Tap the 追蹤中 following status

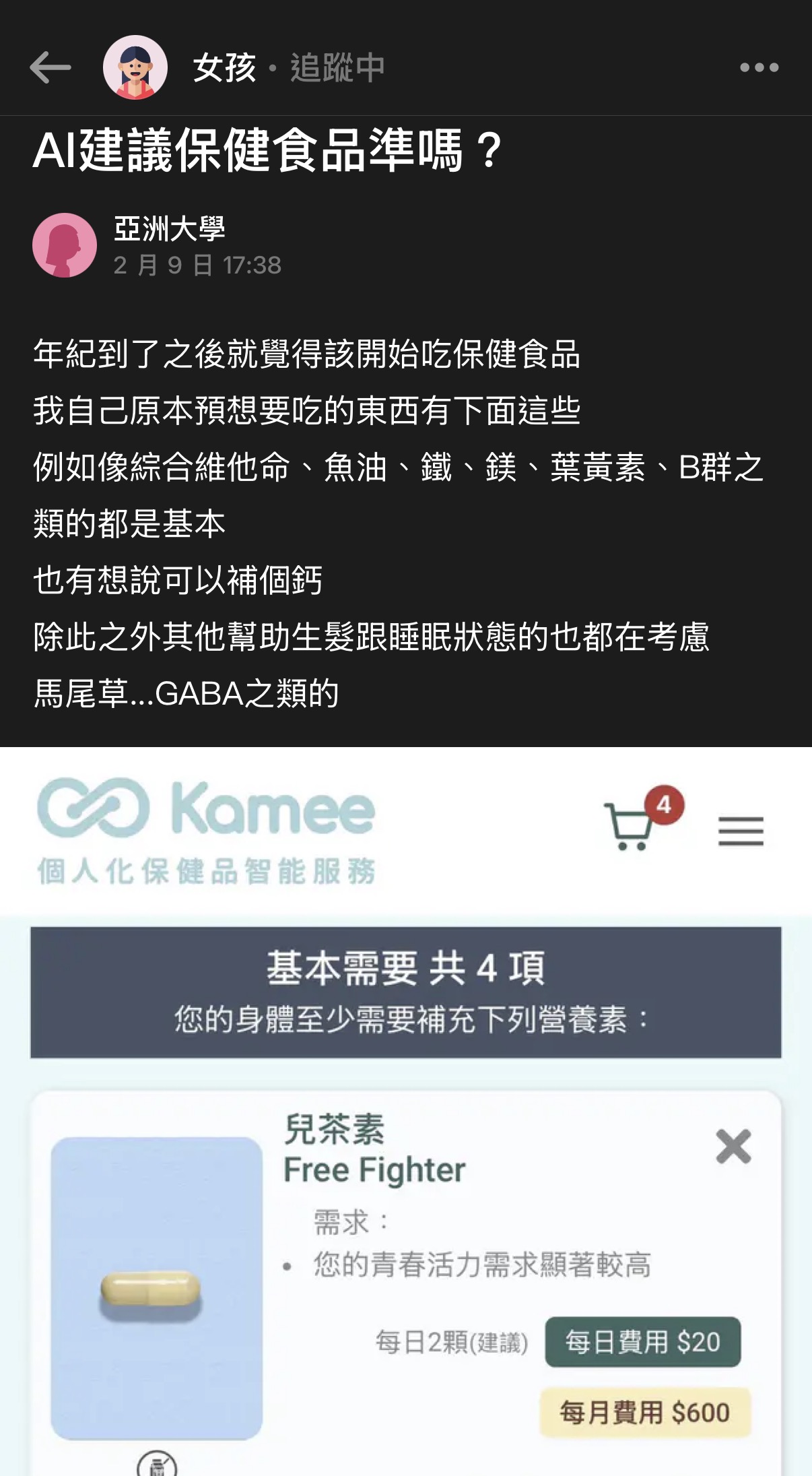click(x=337, y=67)
